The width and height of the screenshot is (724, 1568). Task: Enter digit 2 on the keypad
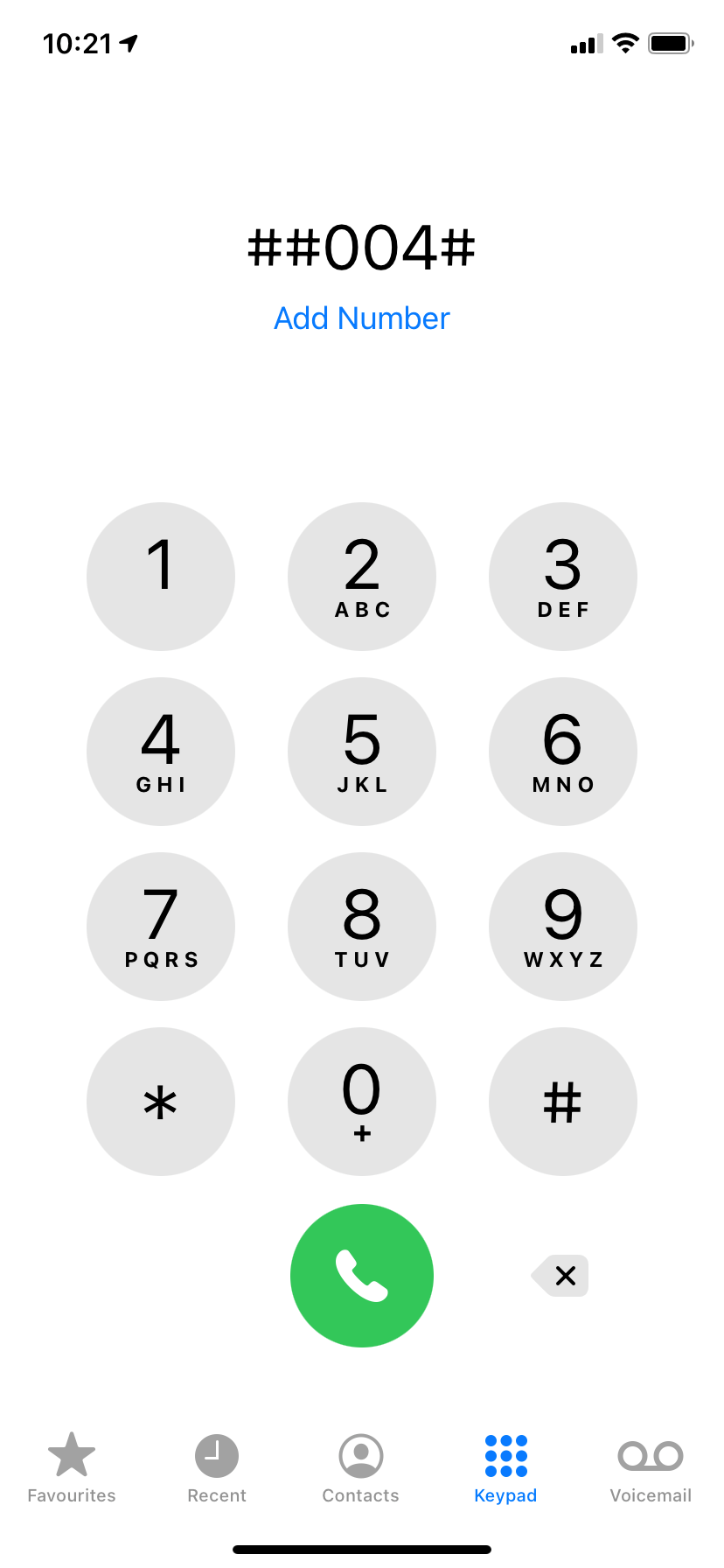(362, 577)
